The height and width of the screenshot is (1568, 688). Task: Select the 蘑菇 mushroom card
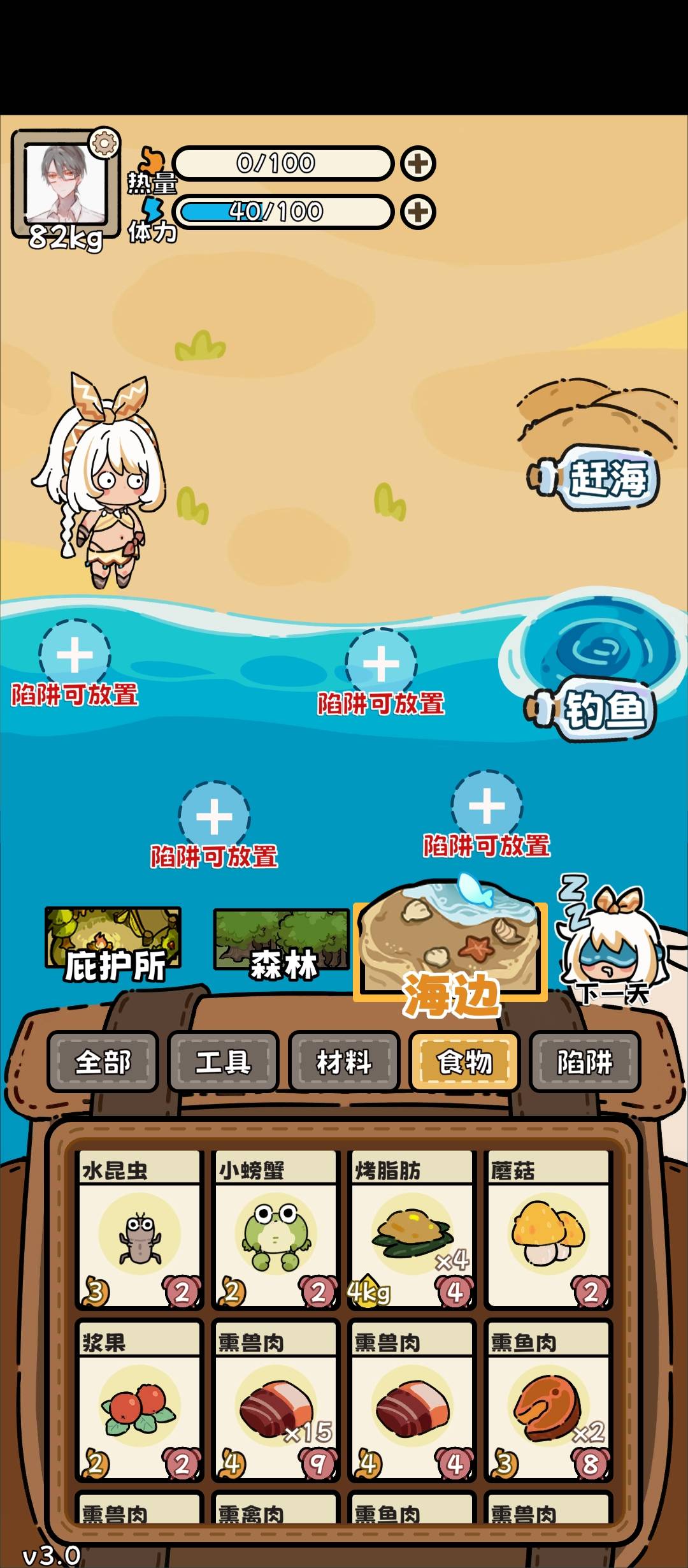click(548, 1230)
